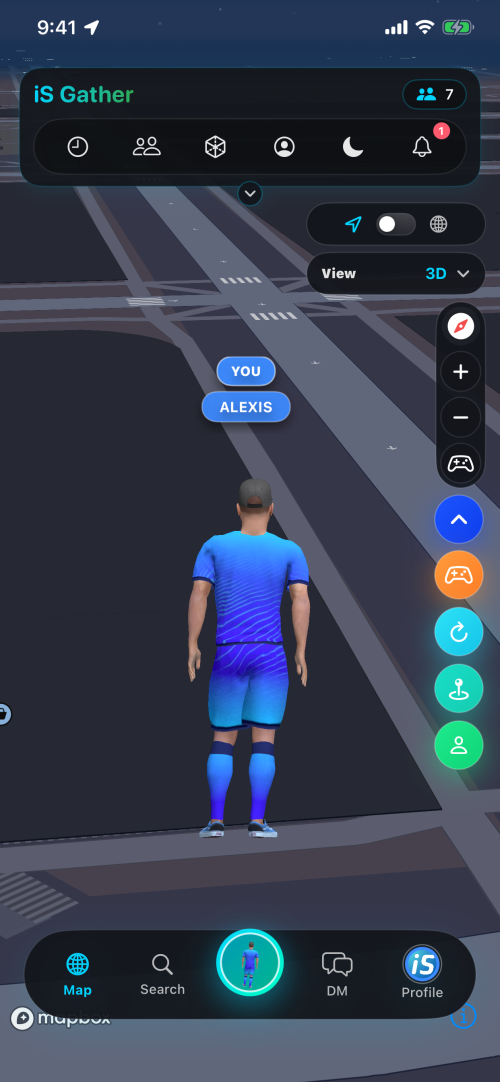Toggle the location/globe switch
Image resolution: width=500 pixels, height=1082 pixels.
point(396,224)
